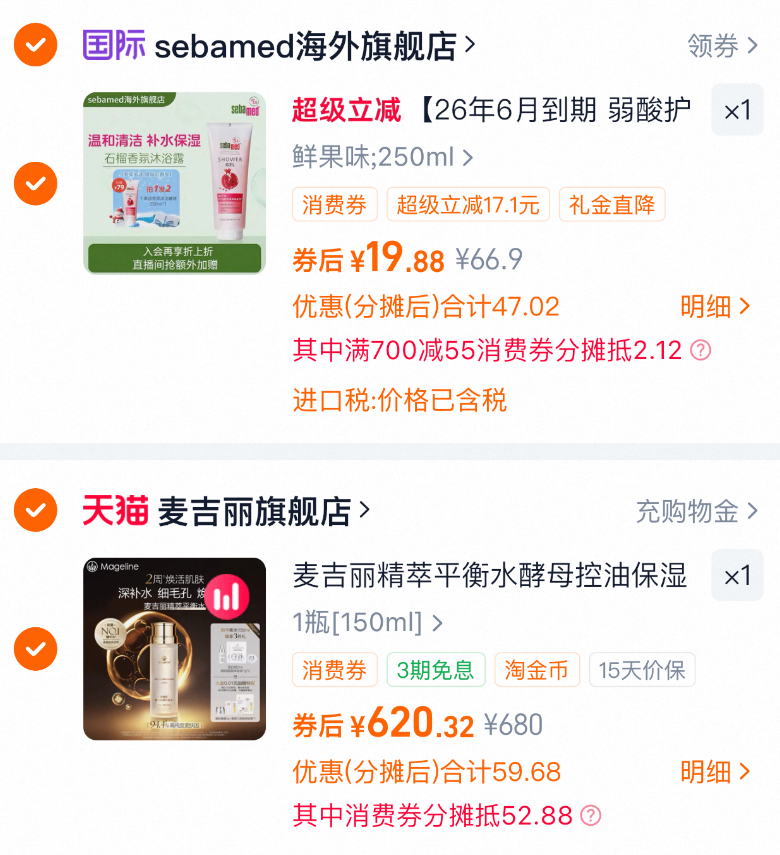Uncheck sebamed海外旗舰店 store checkbox
The height and width of the screenshot is (855, 780).
pyautogui.click(x=35, y=45)
